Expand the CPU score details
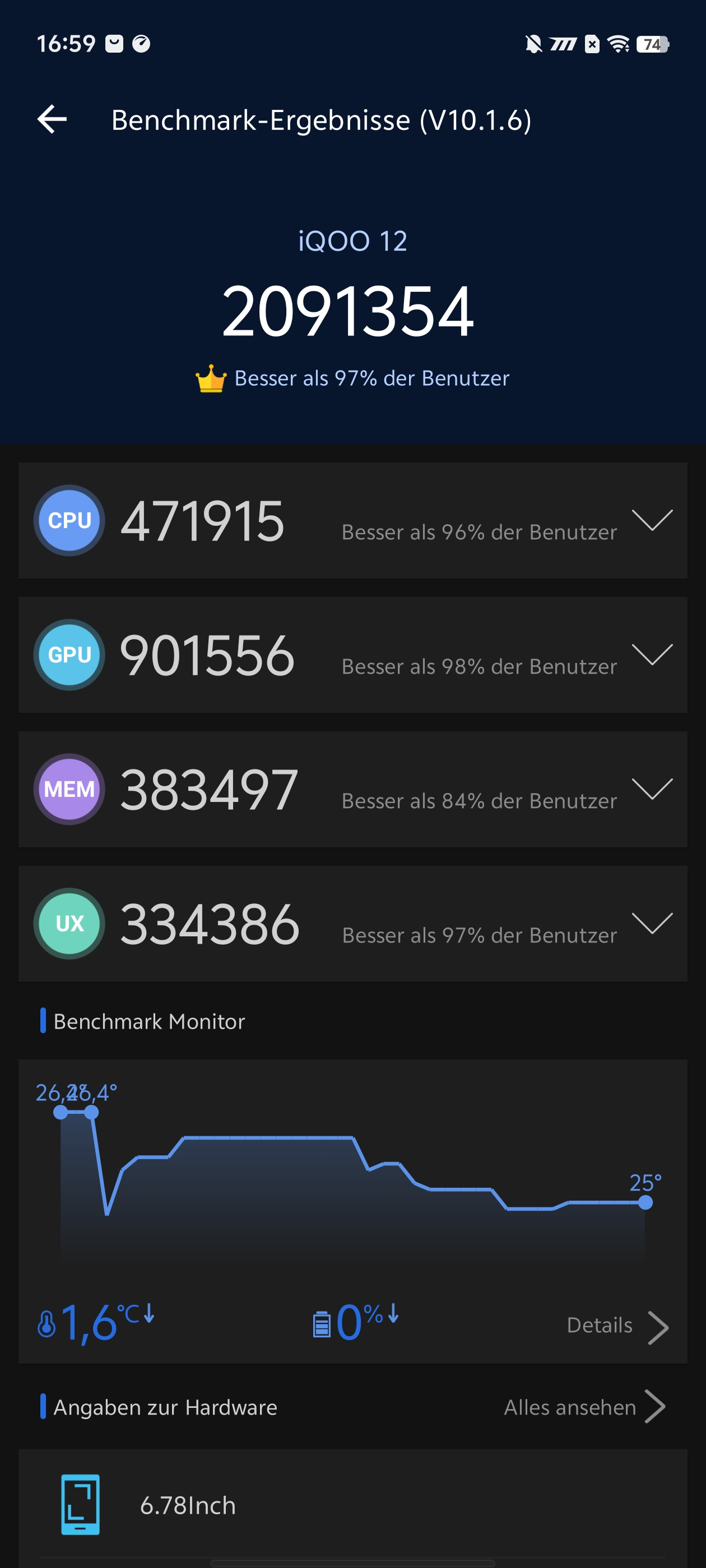The width and height of the screenshot is (706, 1568). (x=652, y=520)
